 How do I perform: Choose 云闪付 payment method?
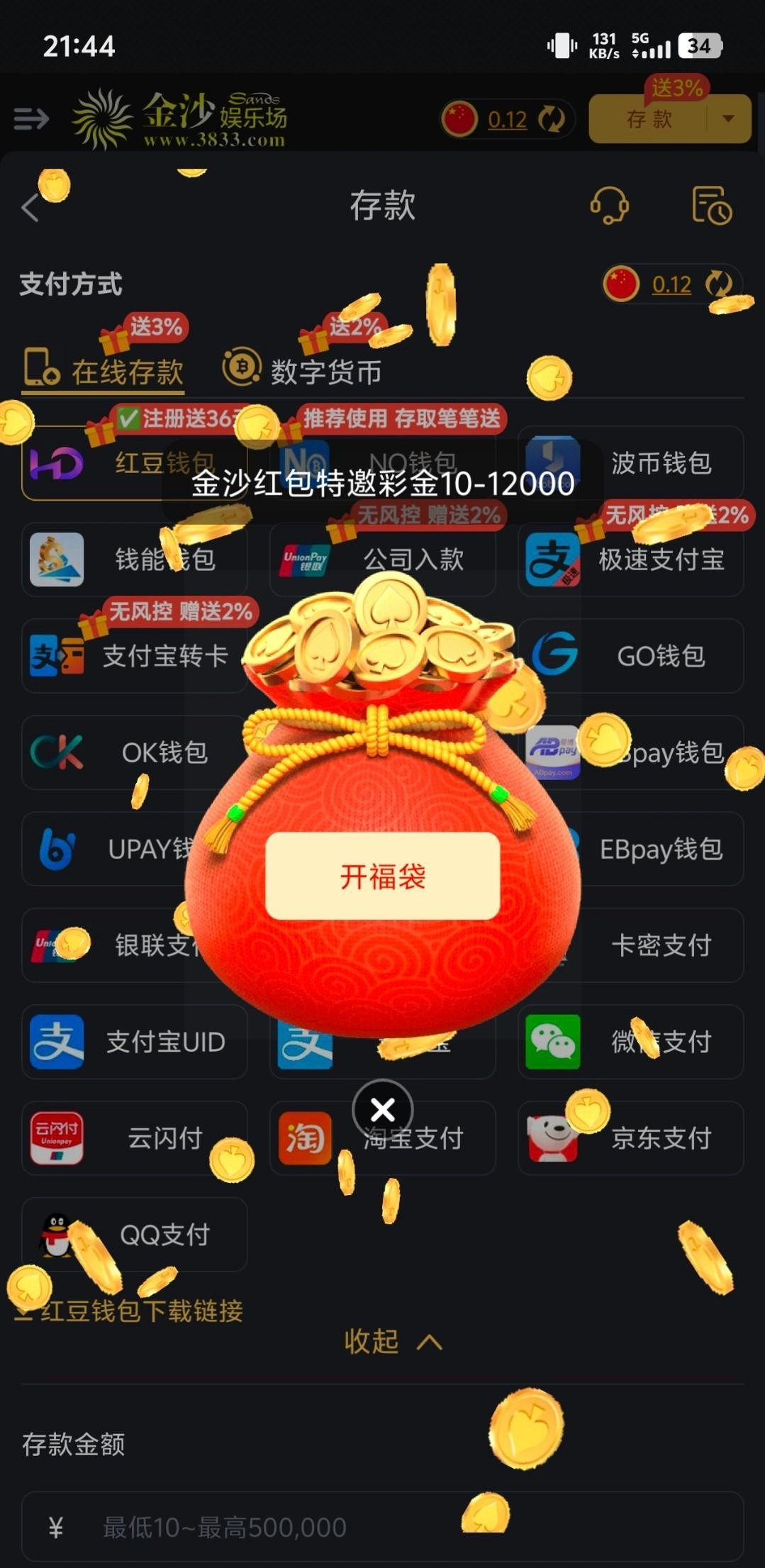134,1138
